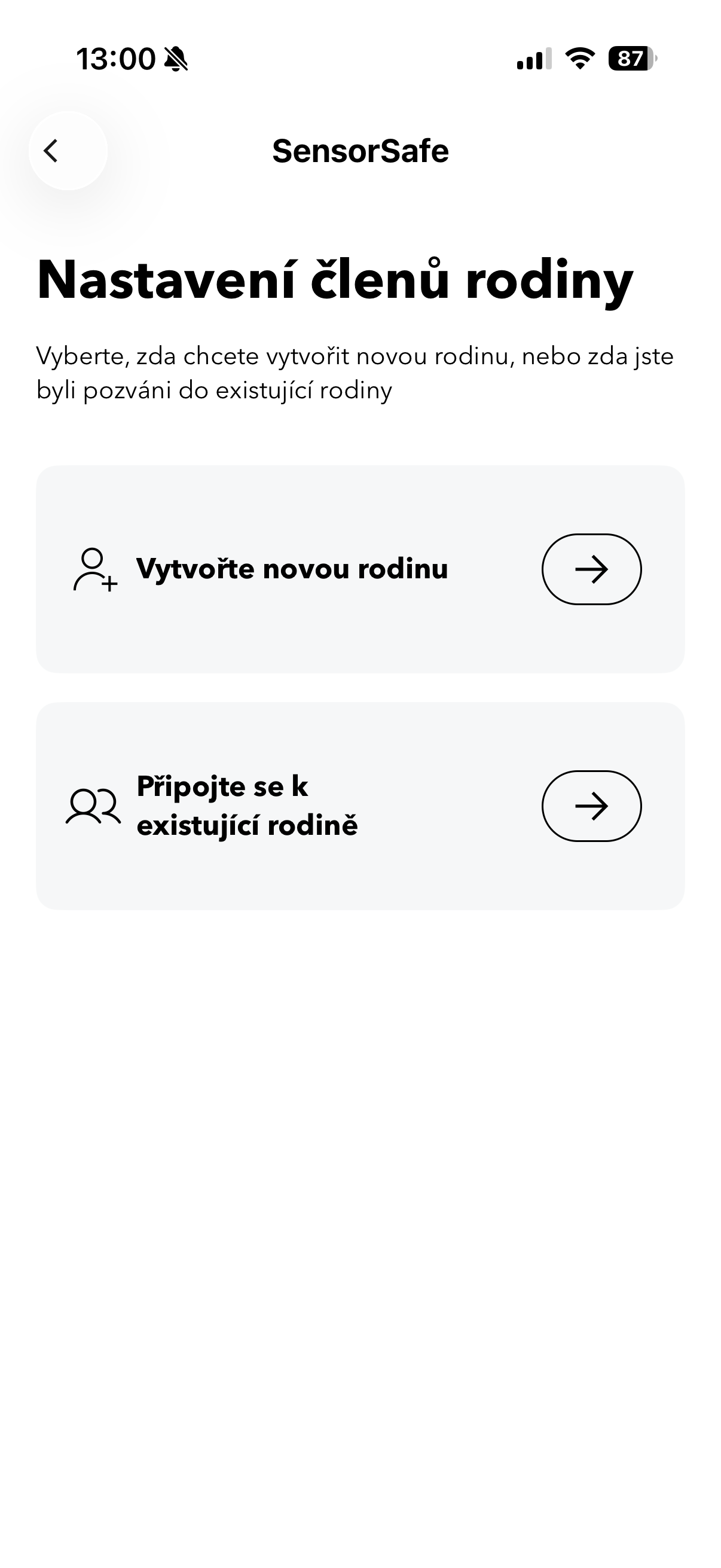The width and height of the screenshot is (721, 1568).
Task: Select Připojte se k existující rodině card
Action: 360,806
